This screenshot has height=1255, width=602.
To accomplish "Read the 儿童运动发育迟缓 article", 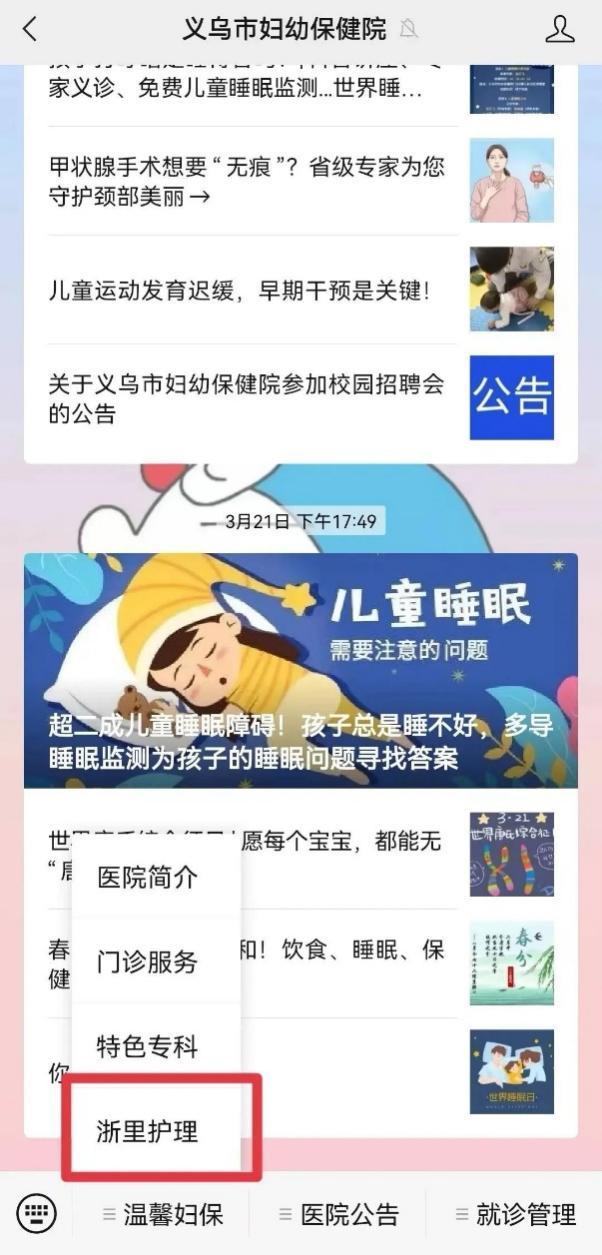I will pos(240,291).
